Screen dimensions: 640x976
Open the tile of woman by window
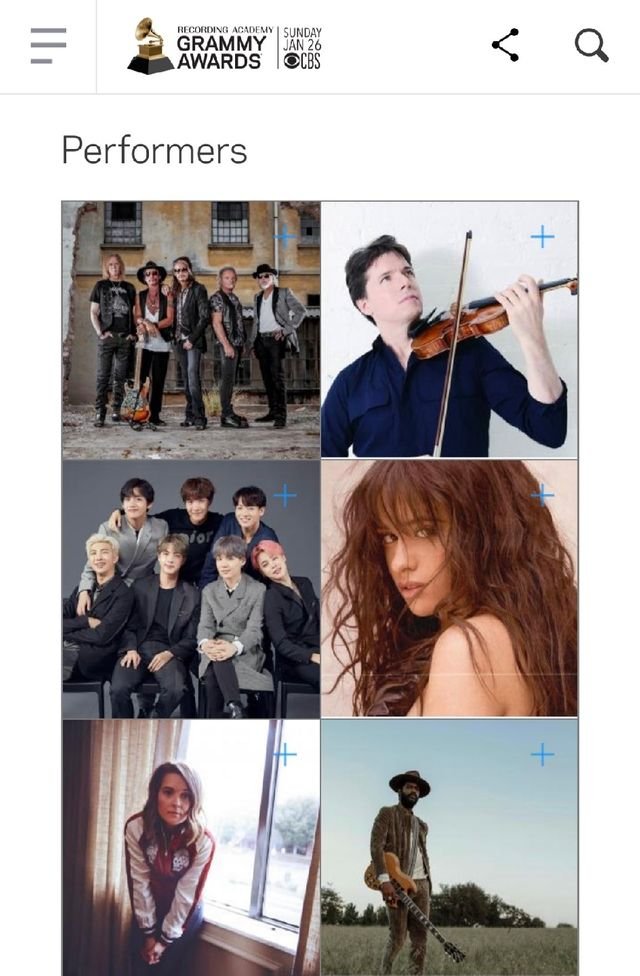190,850
